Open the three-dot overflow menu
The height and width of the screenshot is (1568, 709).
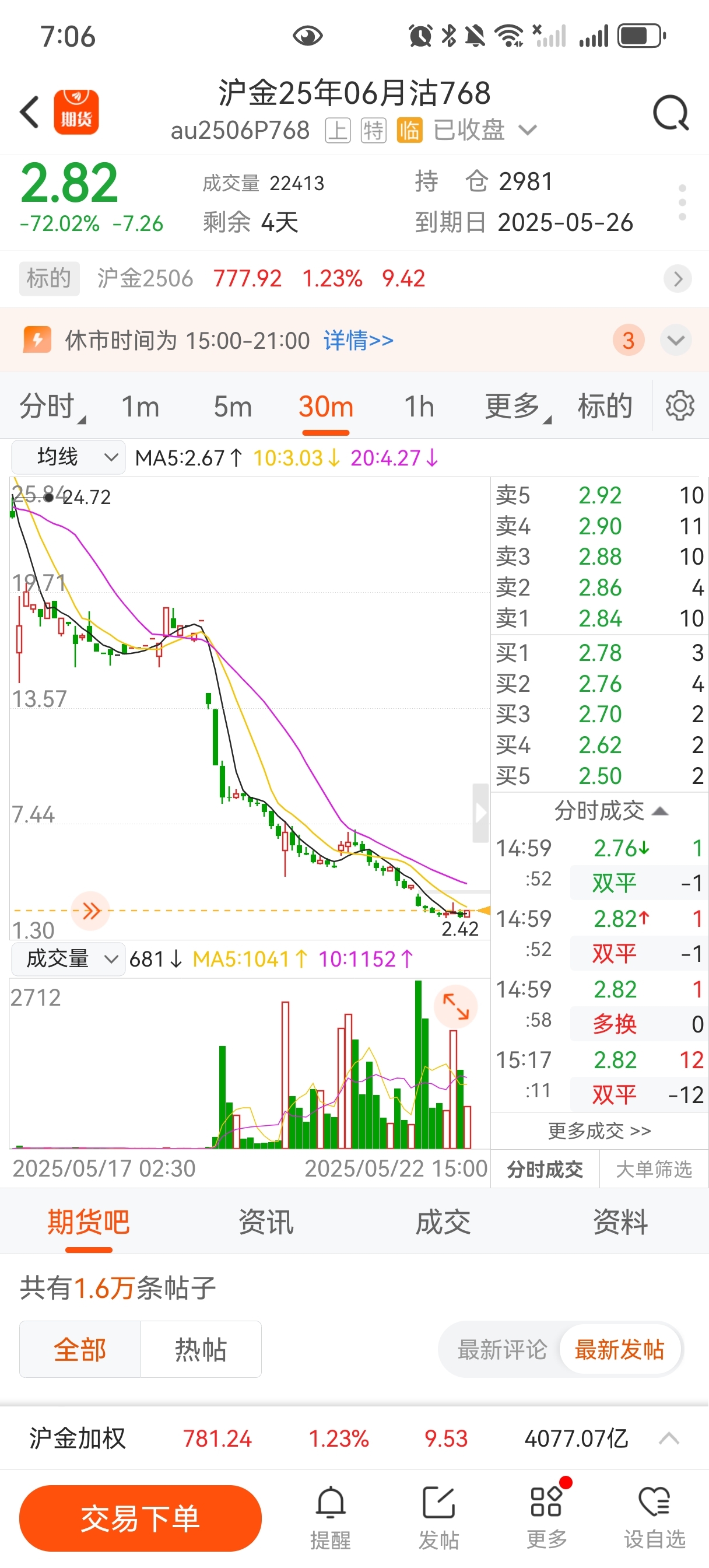click(682, 202)
